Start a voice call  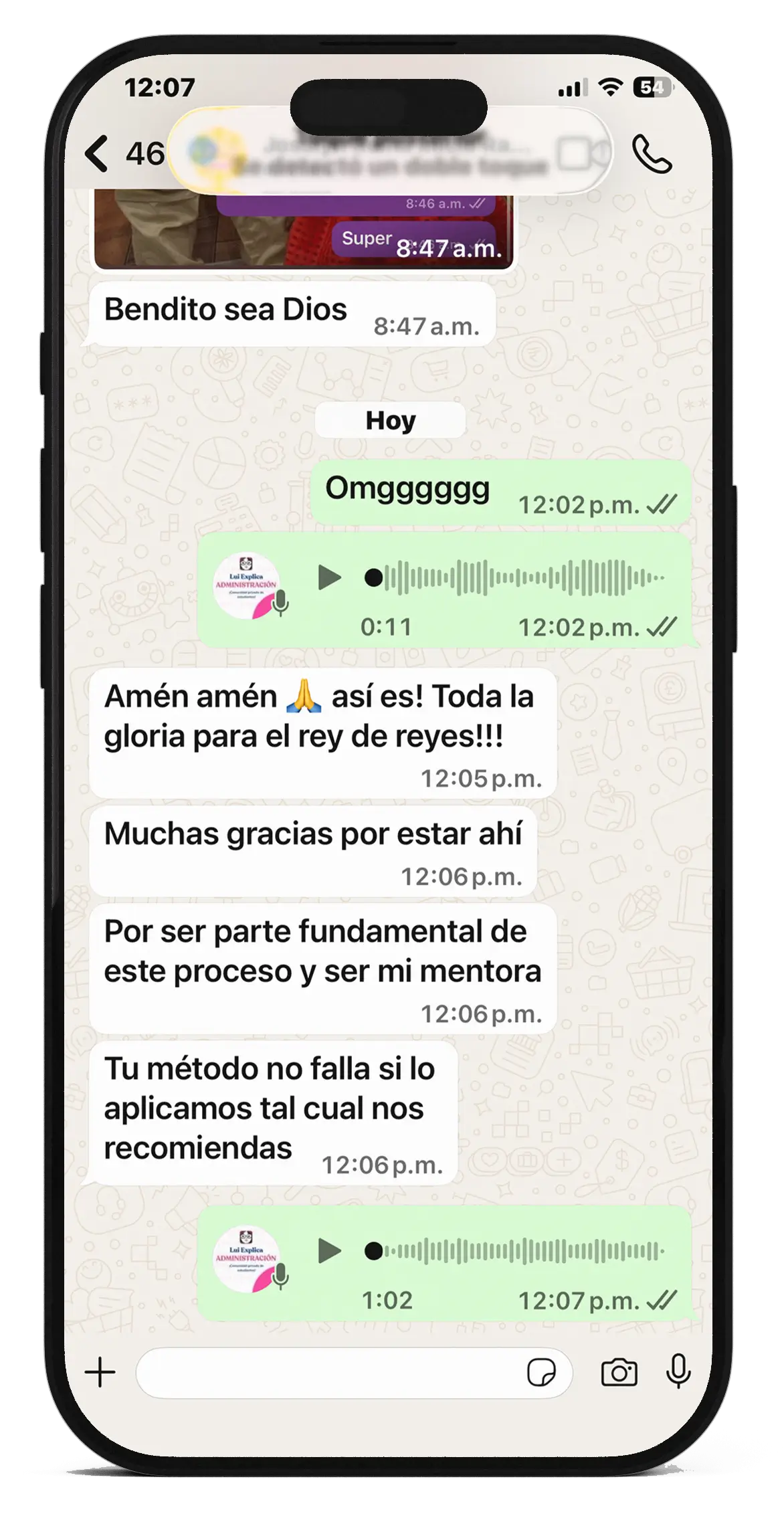[652, 155]
